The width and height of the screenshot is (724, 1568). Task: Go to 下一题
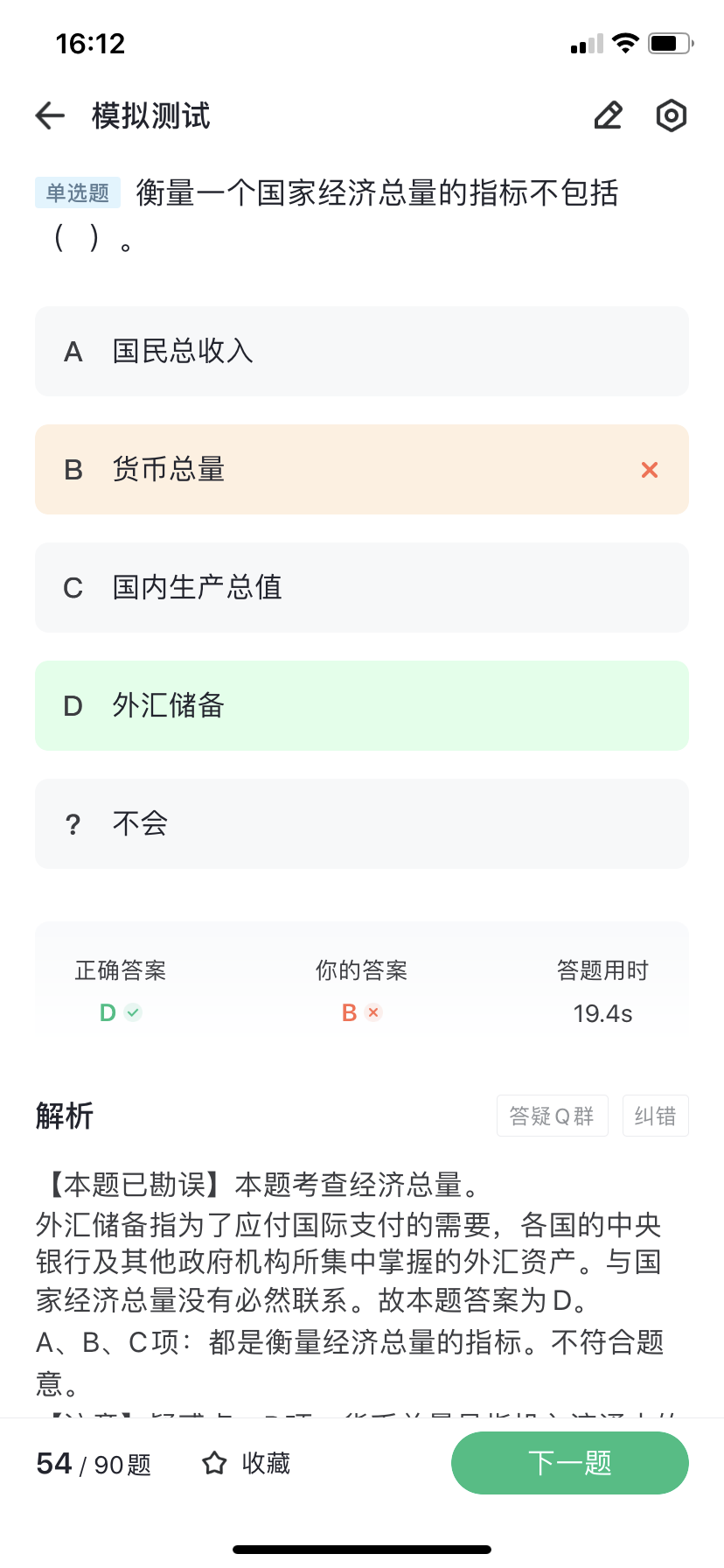570,1463
